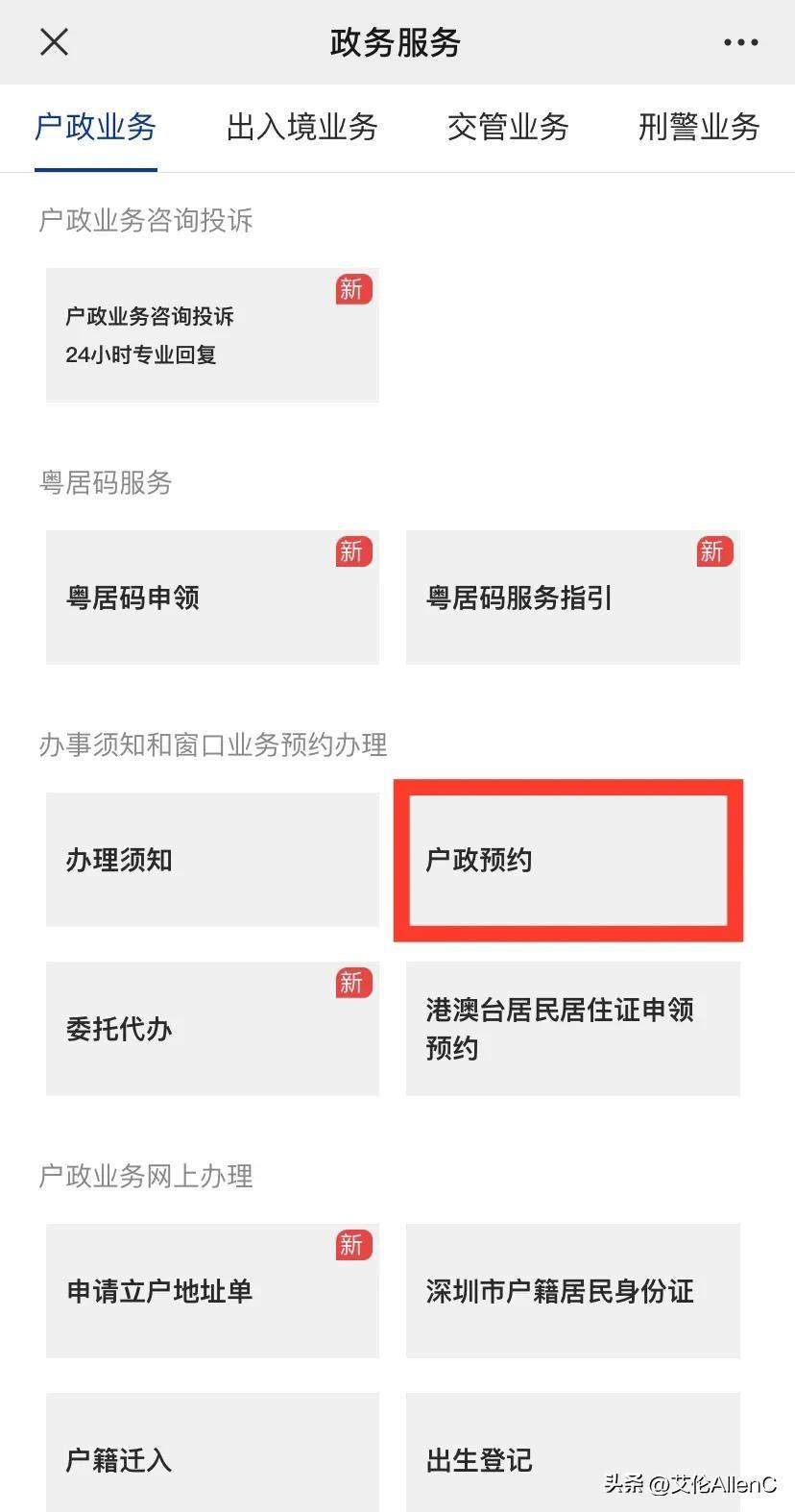
Task: Open the three-dot overflow menu
Action: (x=740, y=42)
